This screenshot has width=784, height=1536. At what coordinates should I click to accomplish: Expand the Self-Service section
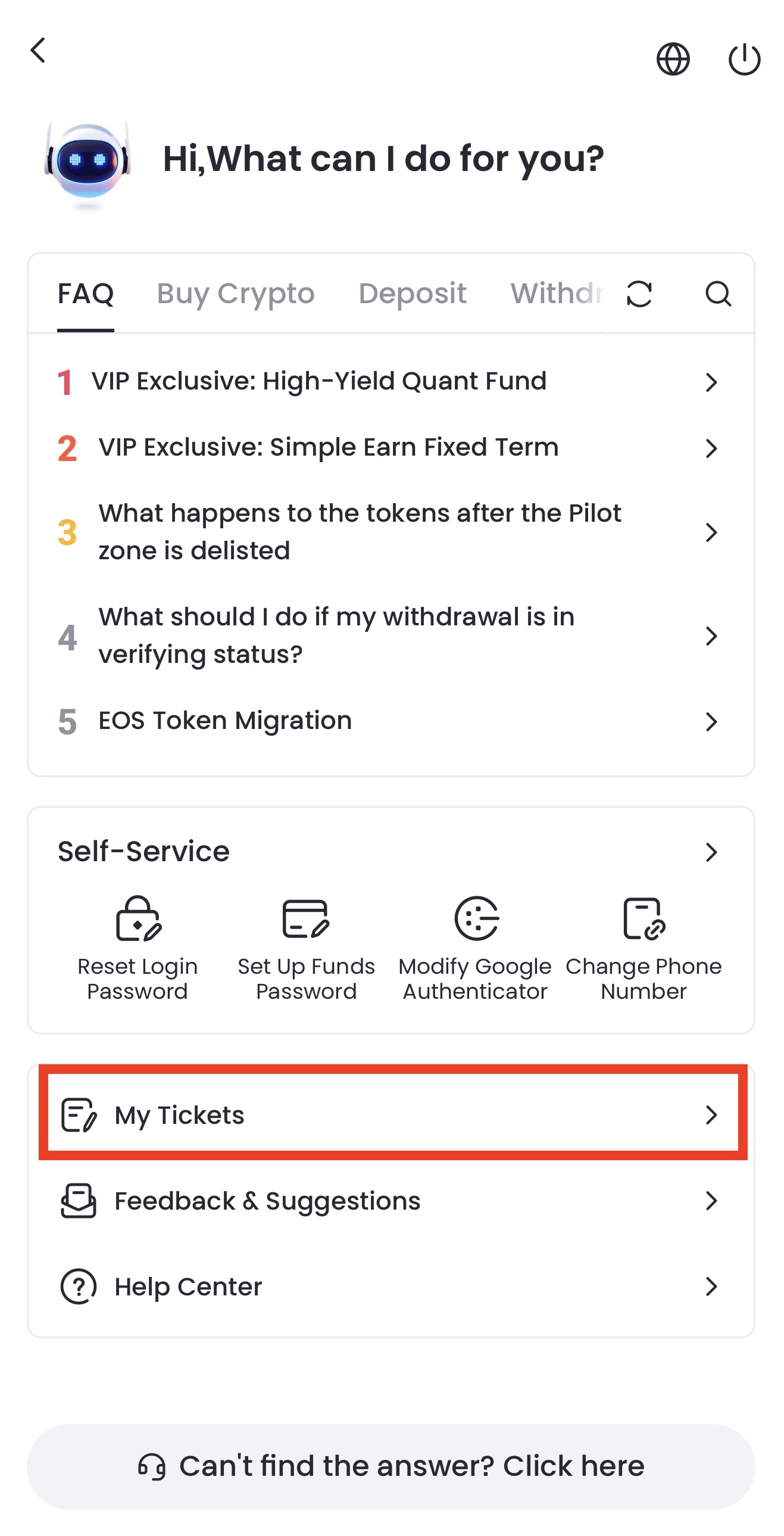pos(711,852)
